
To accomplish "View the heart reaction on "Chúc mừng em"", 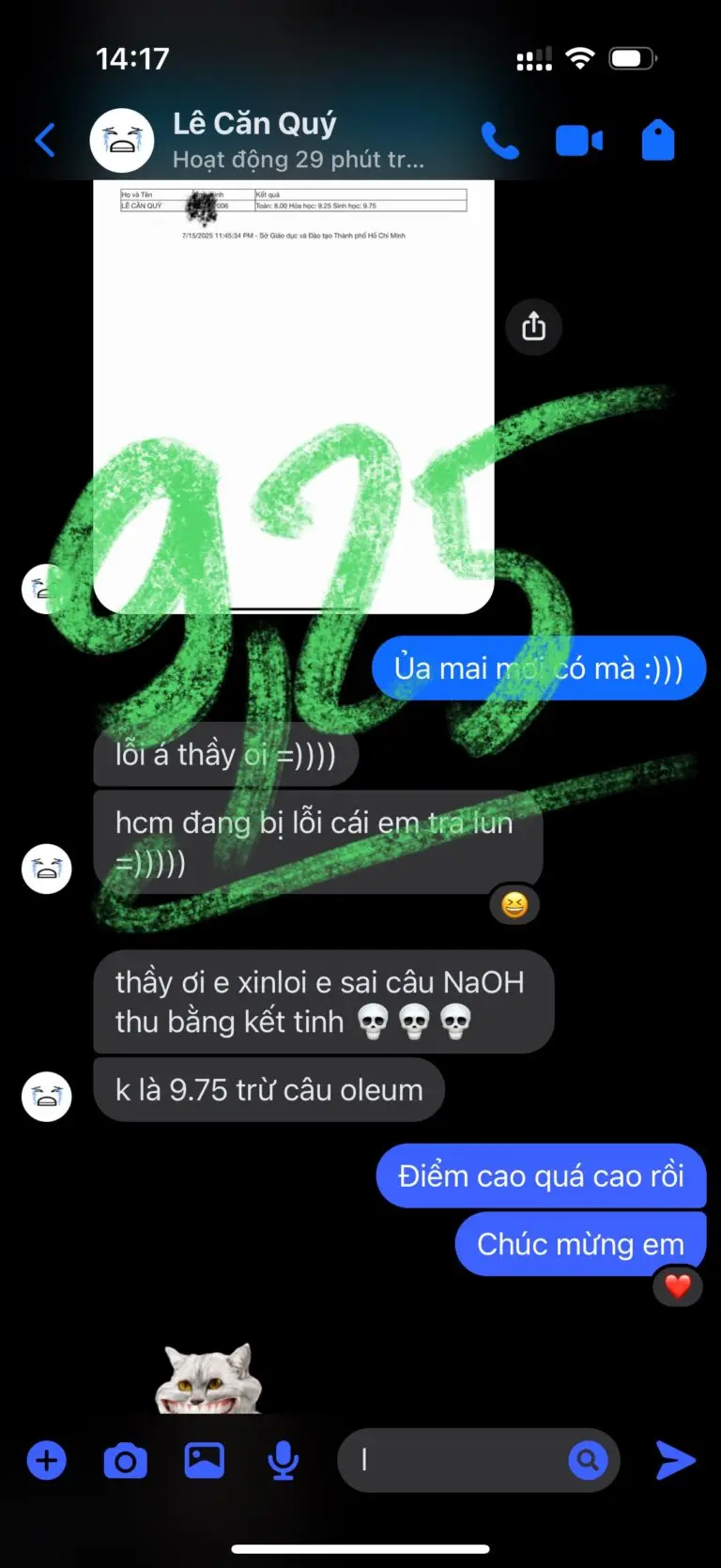I will pyautogui.click(x=677, y=1286).
